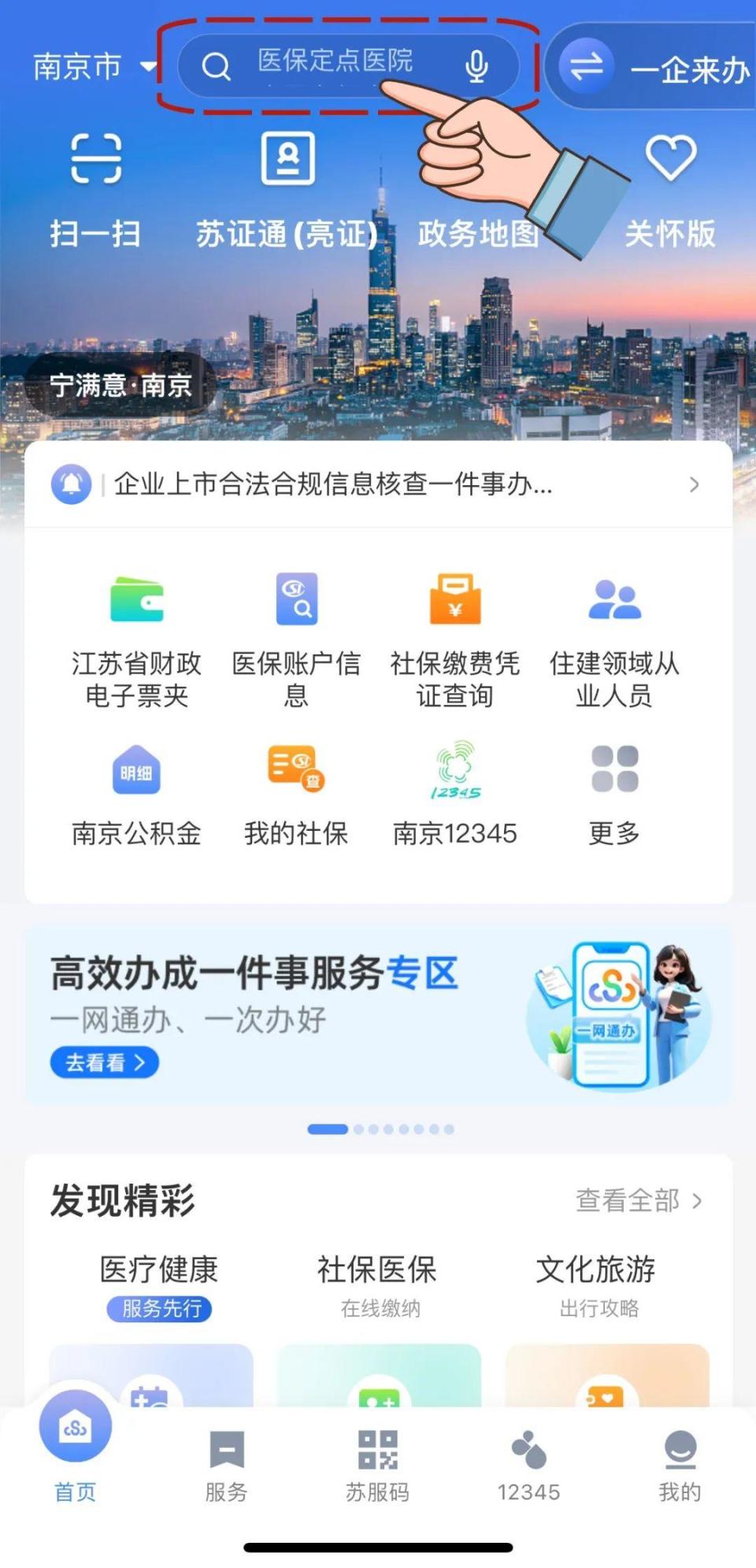
Task: View all via 查看全部
Action: 638,1200
